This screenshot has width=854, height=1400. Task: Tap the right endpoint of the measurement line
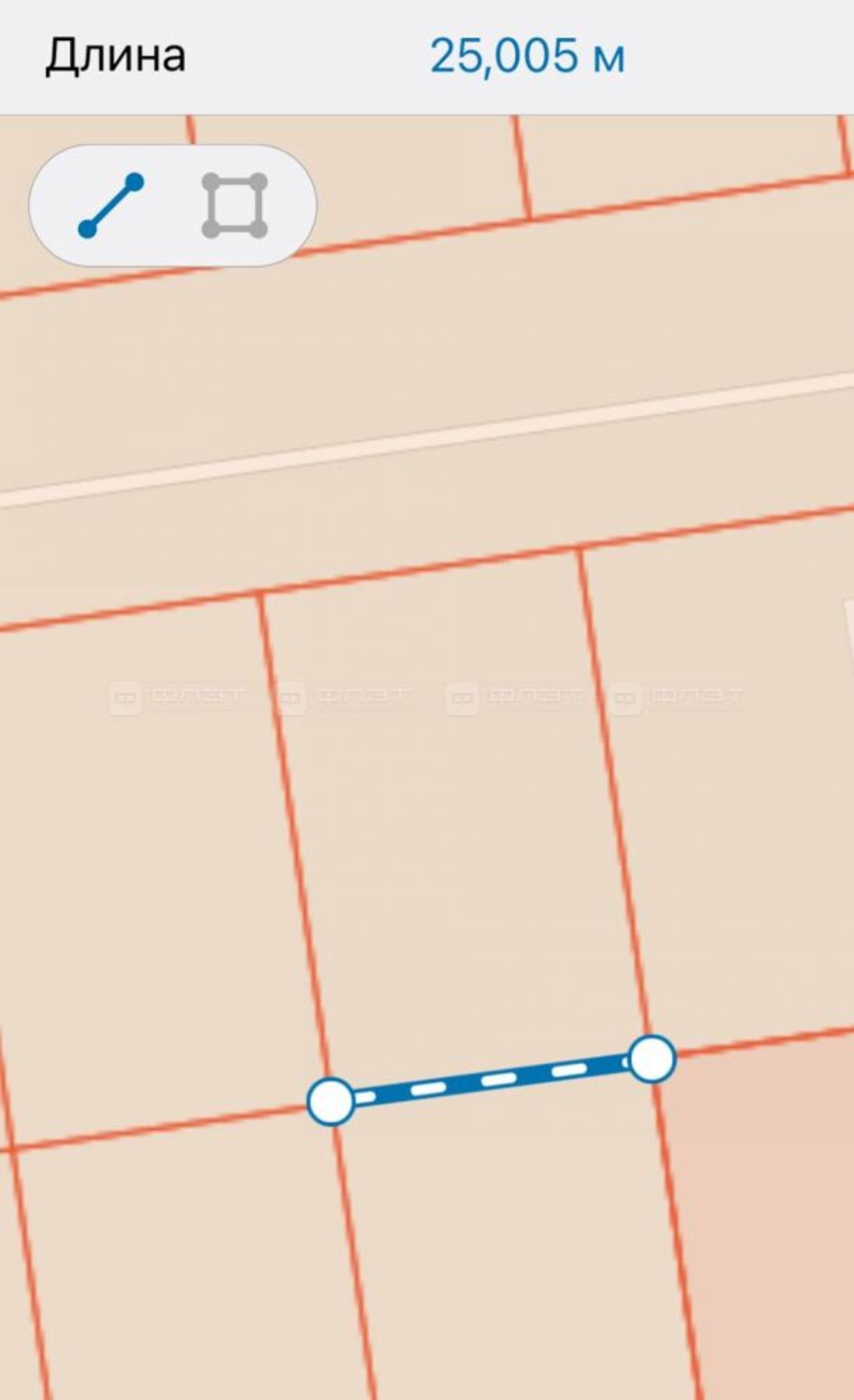tap(652, 1059)
